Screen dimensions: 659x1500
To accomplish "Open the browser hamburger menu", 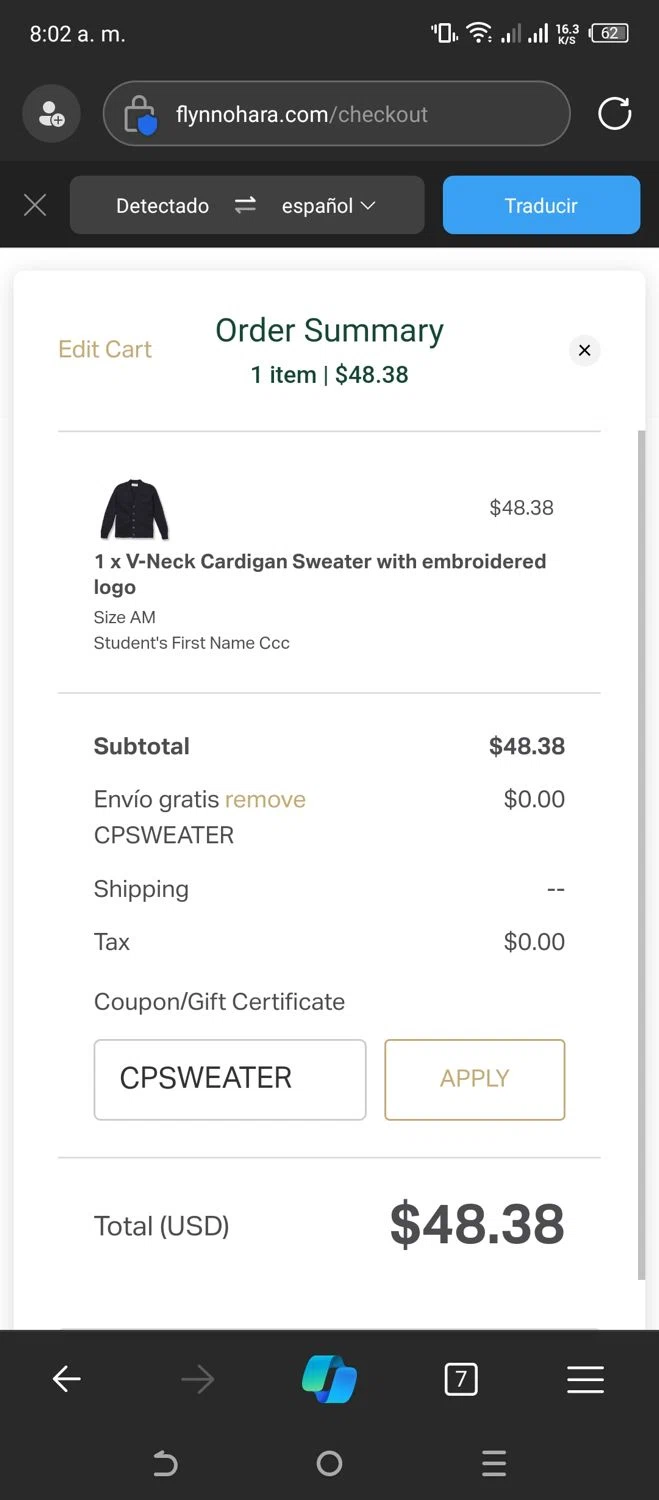I will [x=585, y=1380].
